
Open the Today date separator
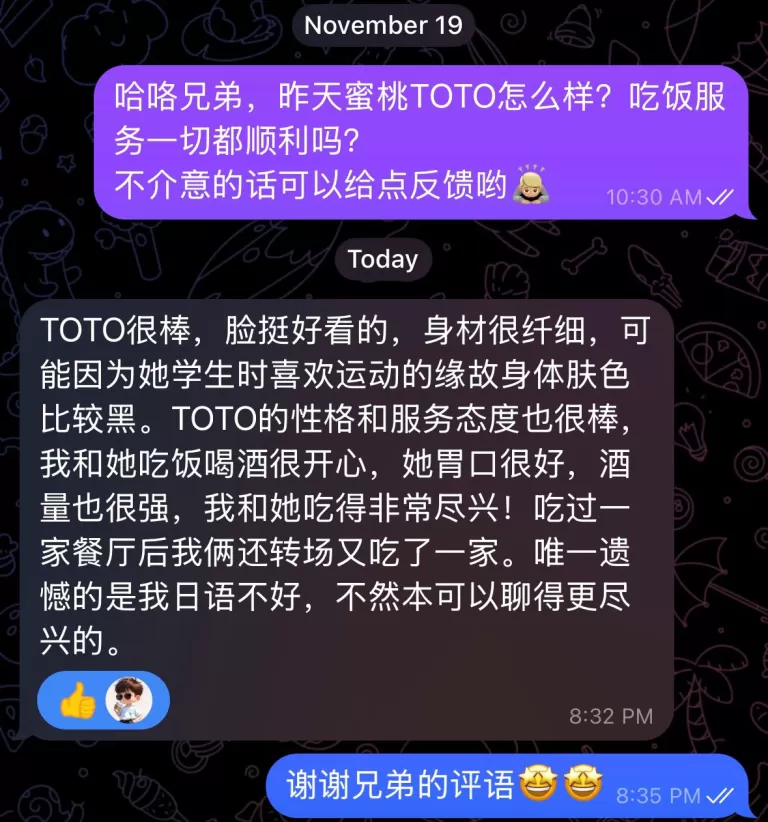click(383, 260)
